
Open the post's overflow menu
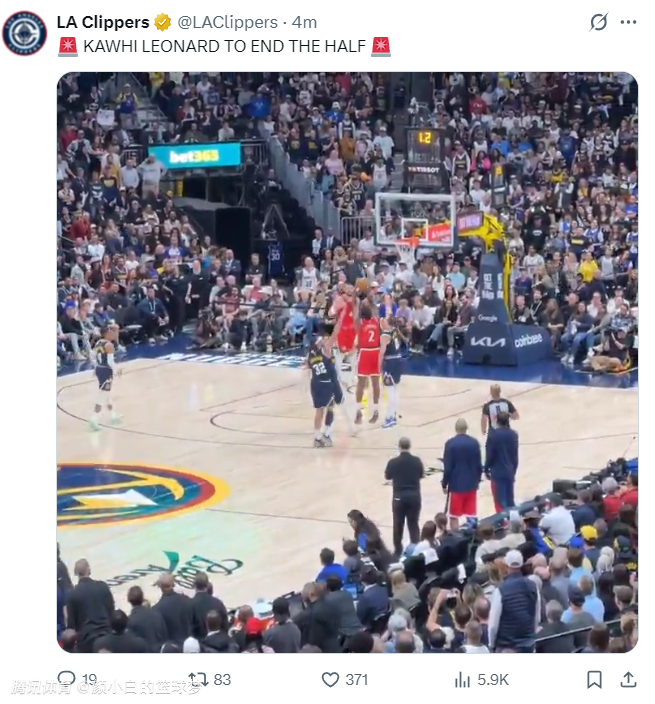pyautogui.click(x=628, y=22)
